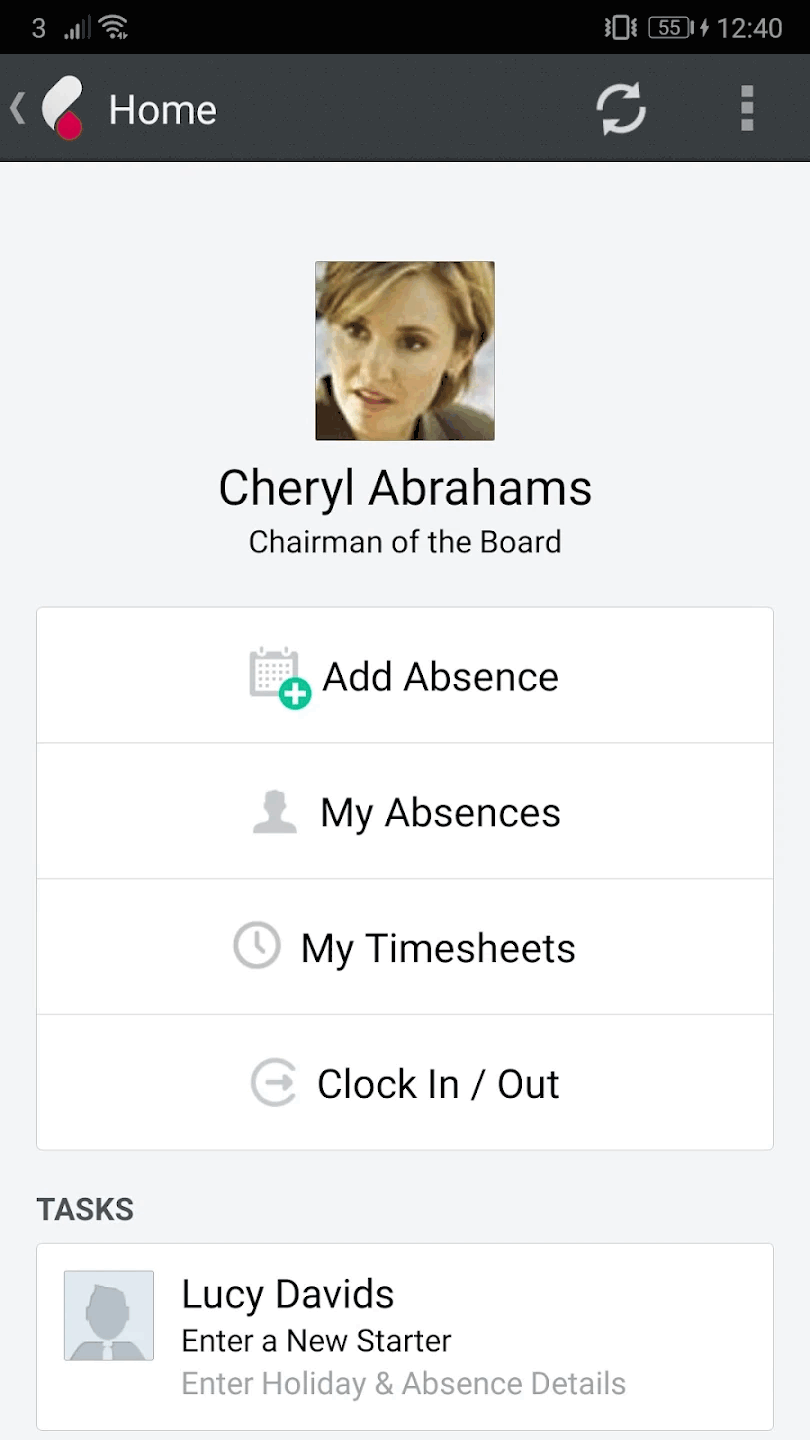Tap Cheryl Abrahams' profile photo
This screenshot has height=1440, width=810.
click(x=404, y=350)
